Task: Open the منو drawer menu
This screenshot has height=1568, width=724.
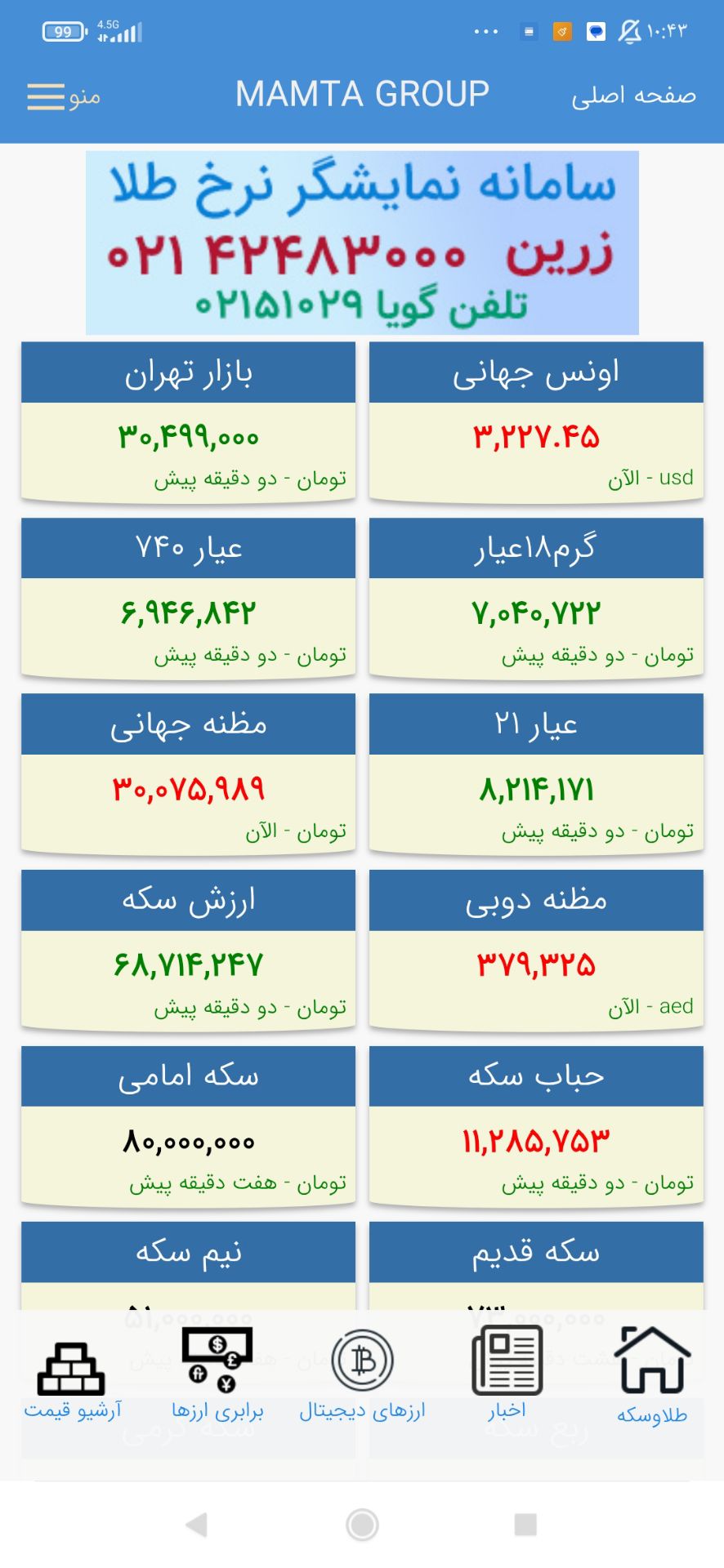Action: click(x=63, y=96)
